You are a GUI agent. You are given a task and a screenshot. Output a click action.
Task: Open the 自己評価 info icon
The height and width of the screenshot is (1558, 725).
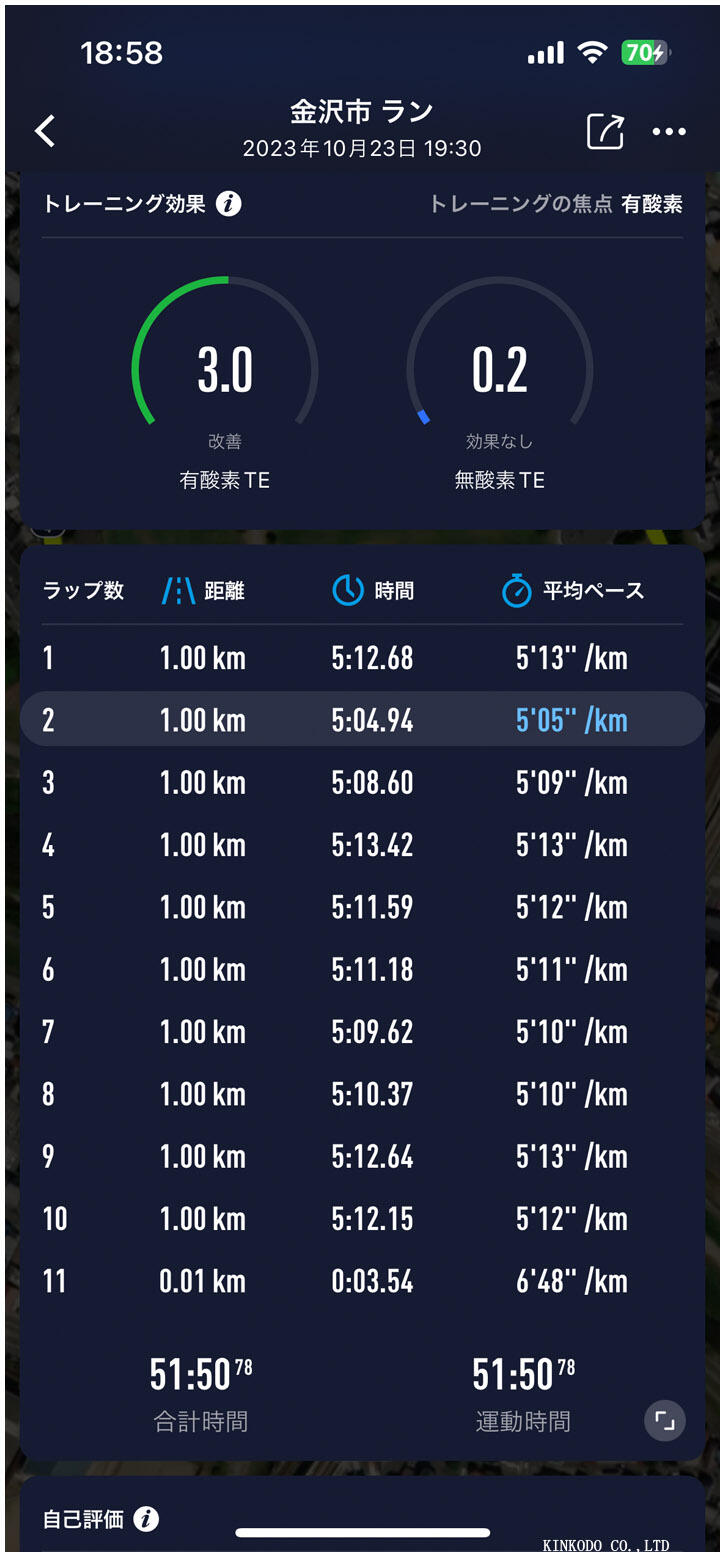[148, 1518]
